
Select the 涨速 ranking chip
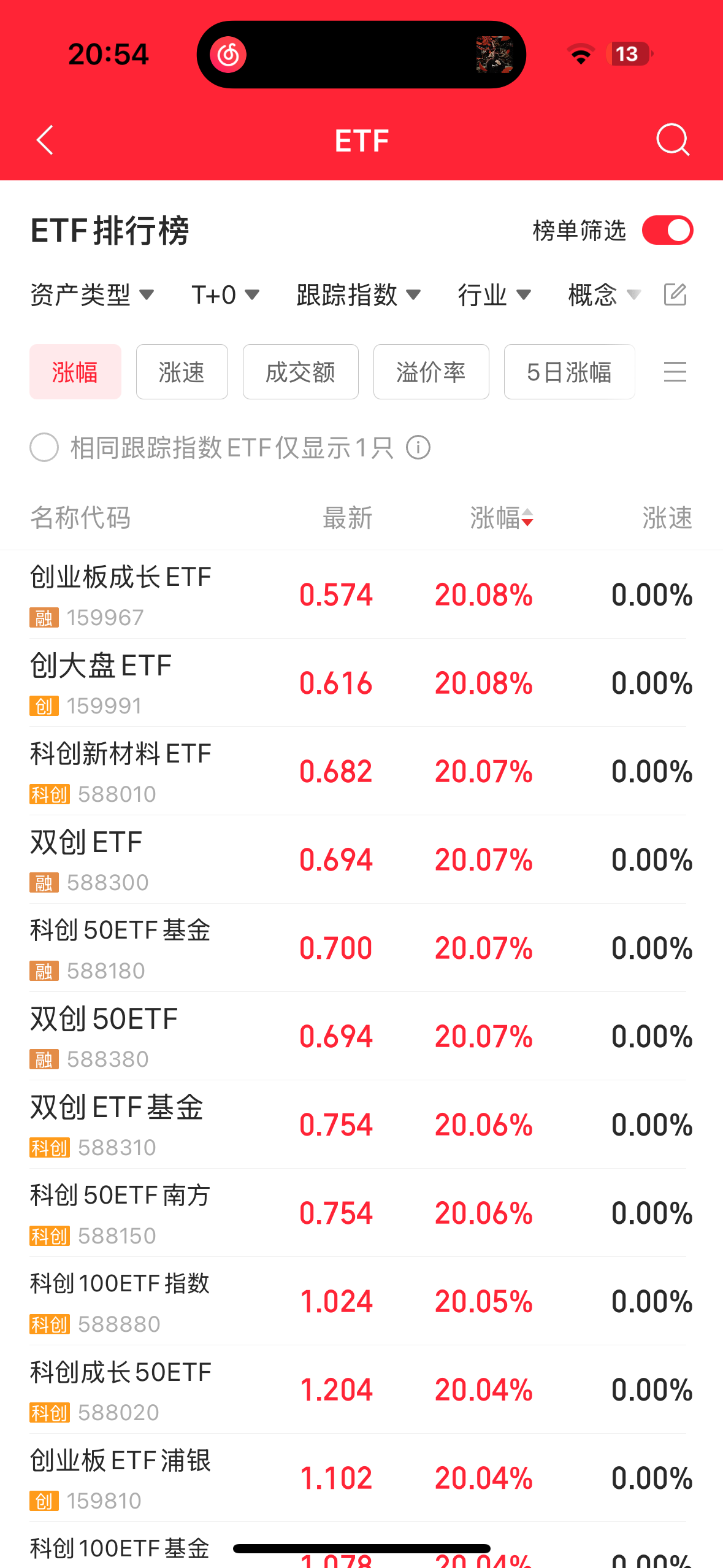[x=182, y=372]
